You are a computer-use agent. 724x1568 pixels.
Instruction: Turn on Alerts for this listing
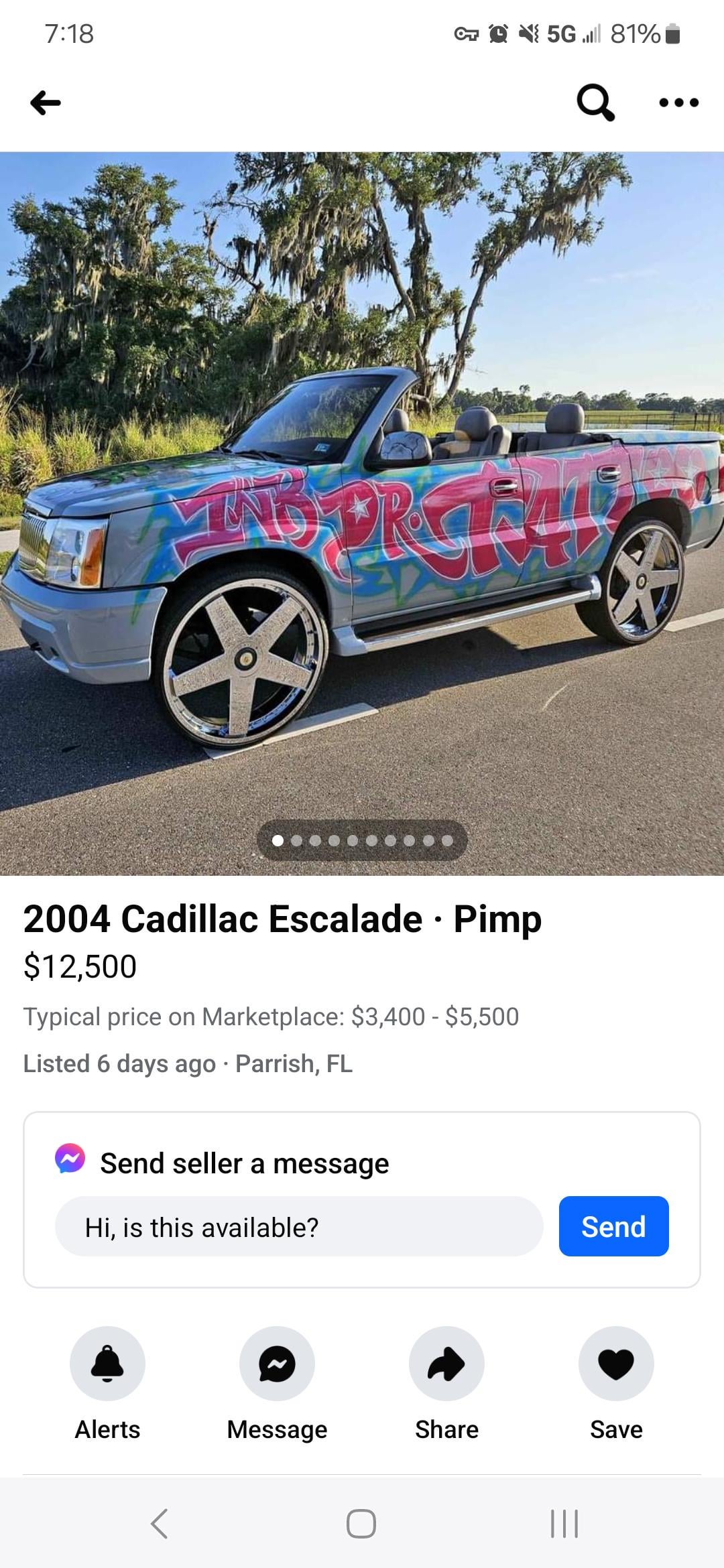(107, 1364)
